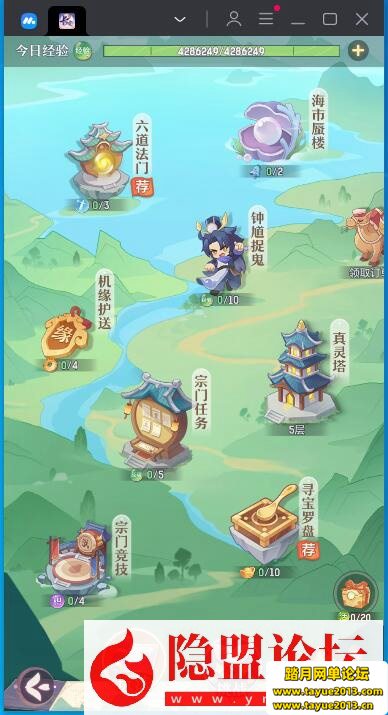This screenshot has height=715, width=388.
Task: Start the 钟馗捉鬼 activity
Action: click(220, 255)
